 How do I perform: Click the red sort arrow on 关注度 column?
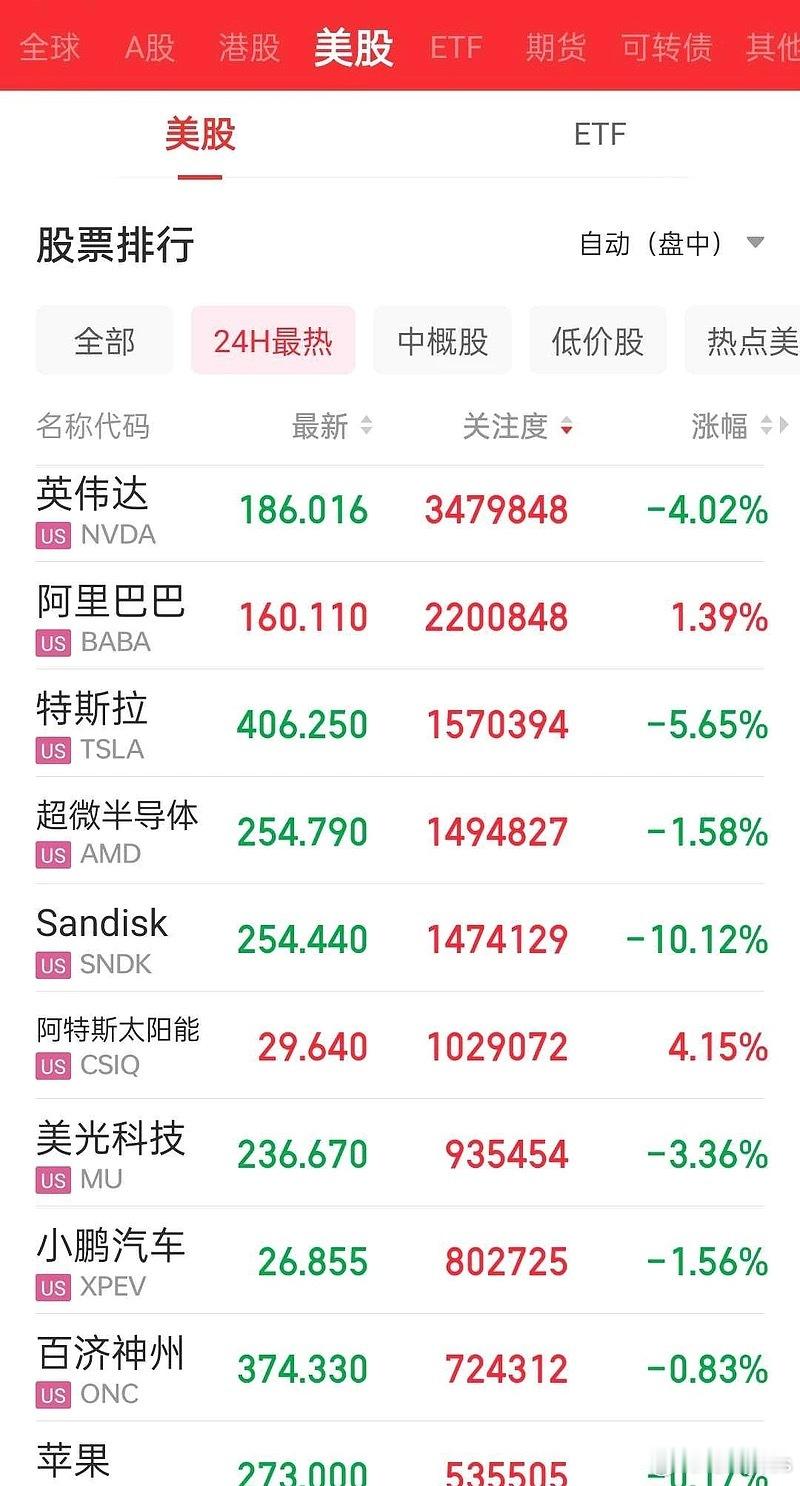pos(566,427)
